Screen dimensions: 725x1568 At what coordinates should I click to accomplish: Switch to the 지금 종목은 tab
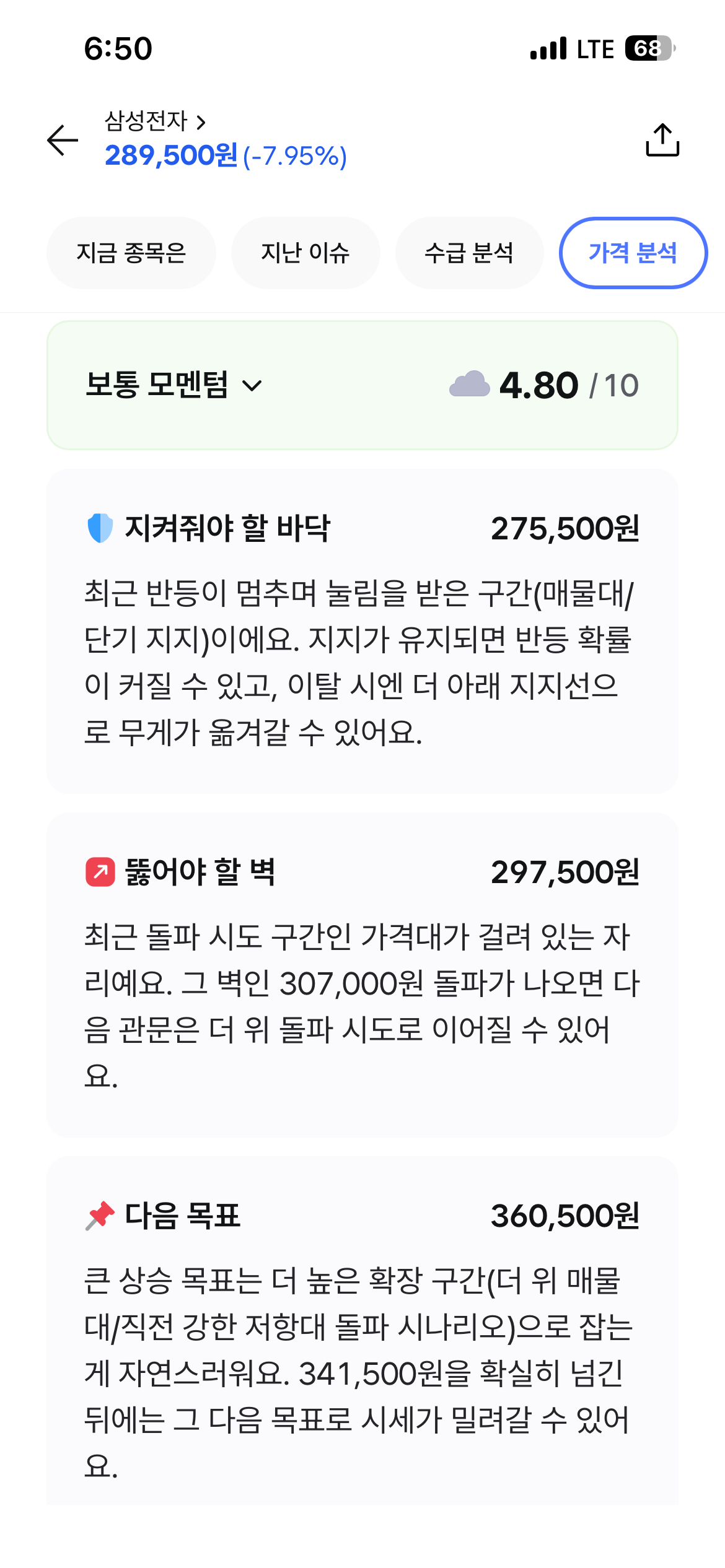131,253
